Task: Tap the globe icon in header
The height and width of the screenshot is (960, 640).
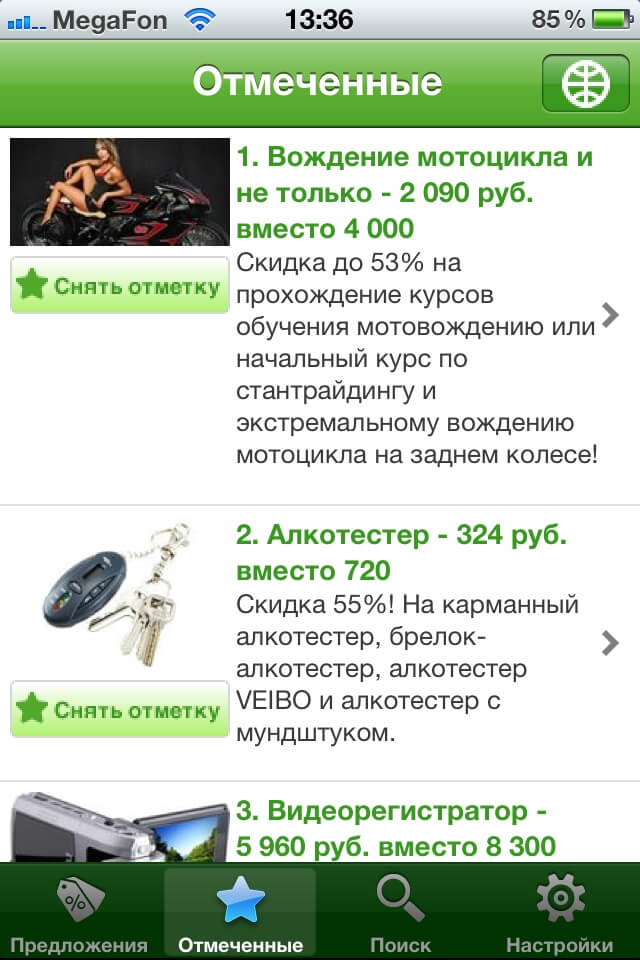Action: coord(586,84)
